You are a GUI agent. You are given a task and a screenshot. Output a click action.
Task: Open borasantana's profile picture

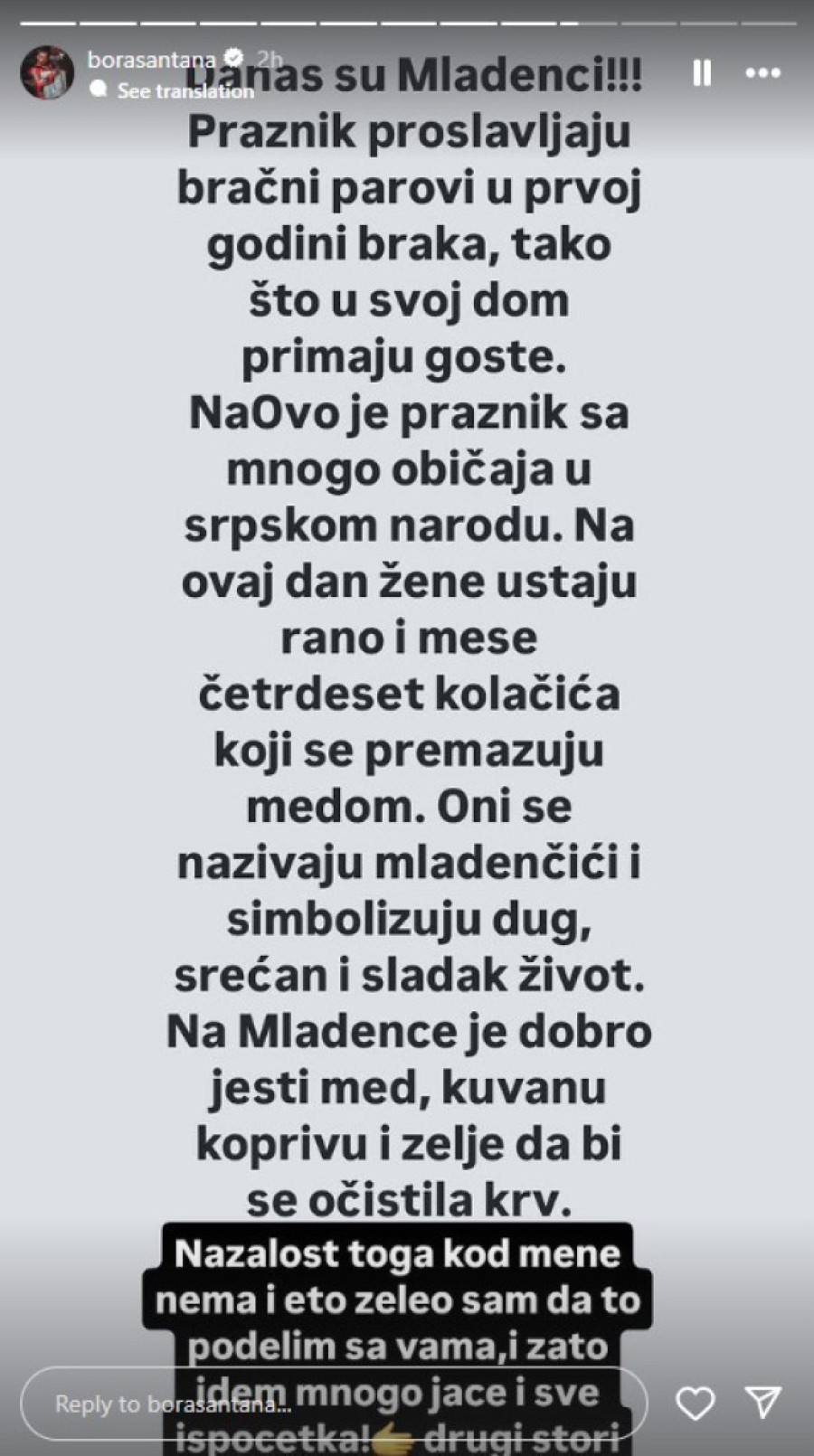(47, 72)
